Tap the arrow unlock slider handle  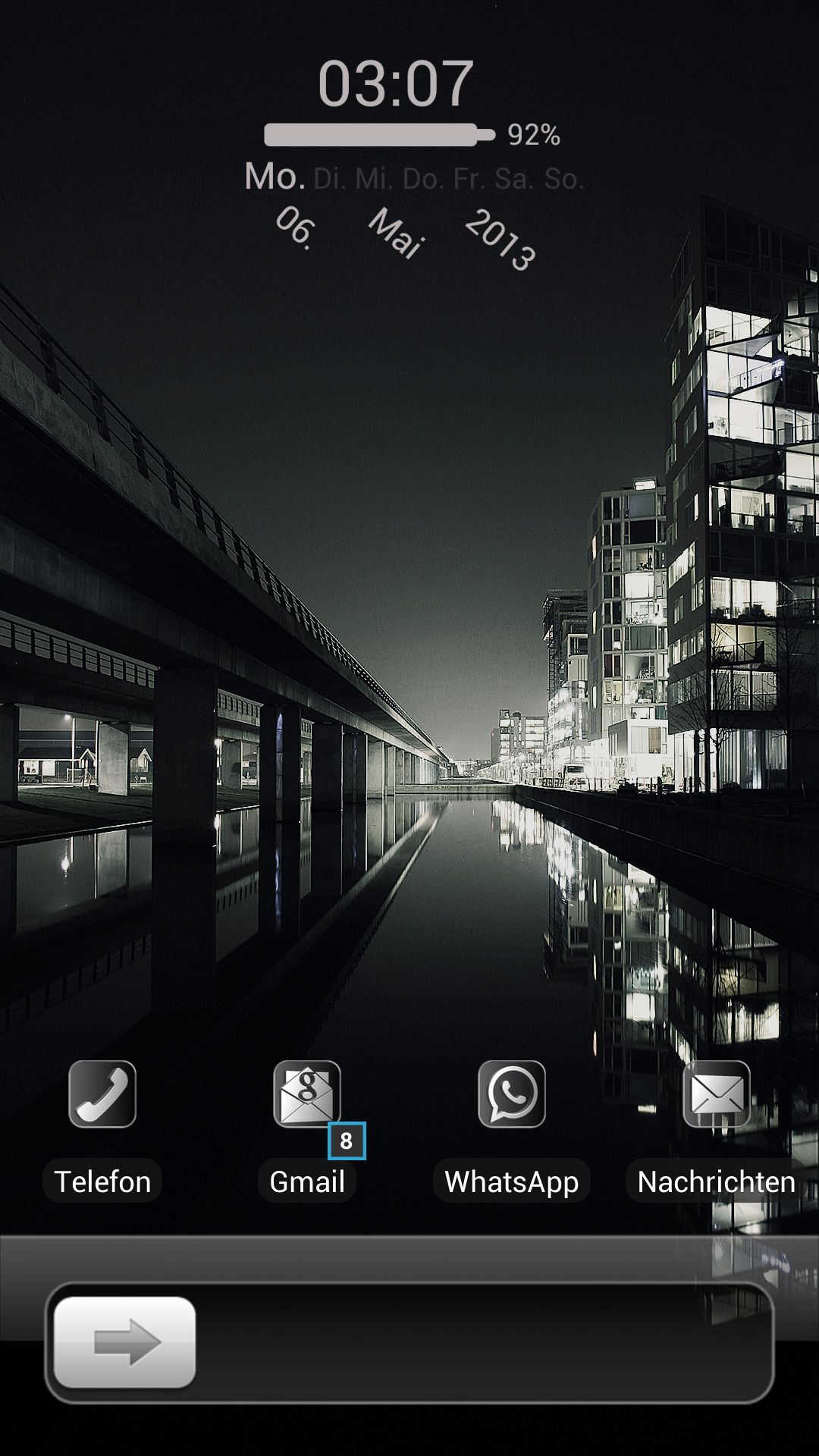point(125,1342)
